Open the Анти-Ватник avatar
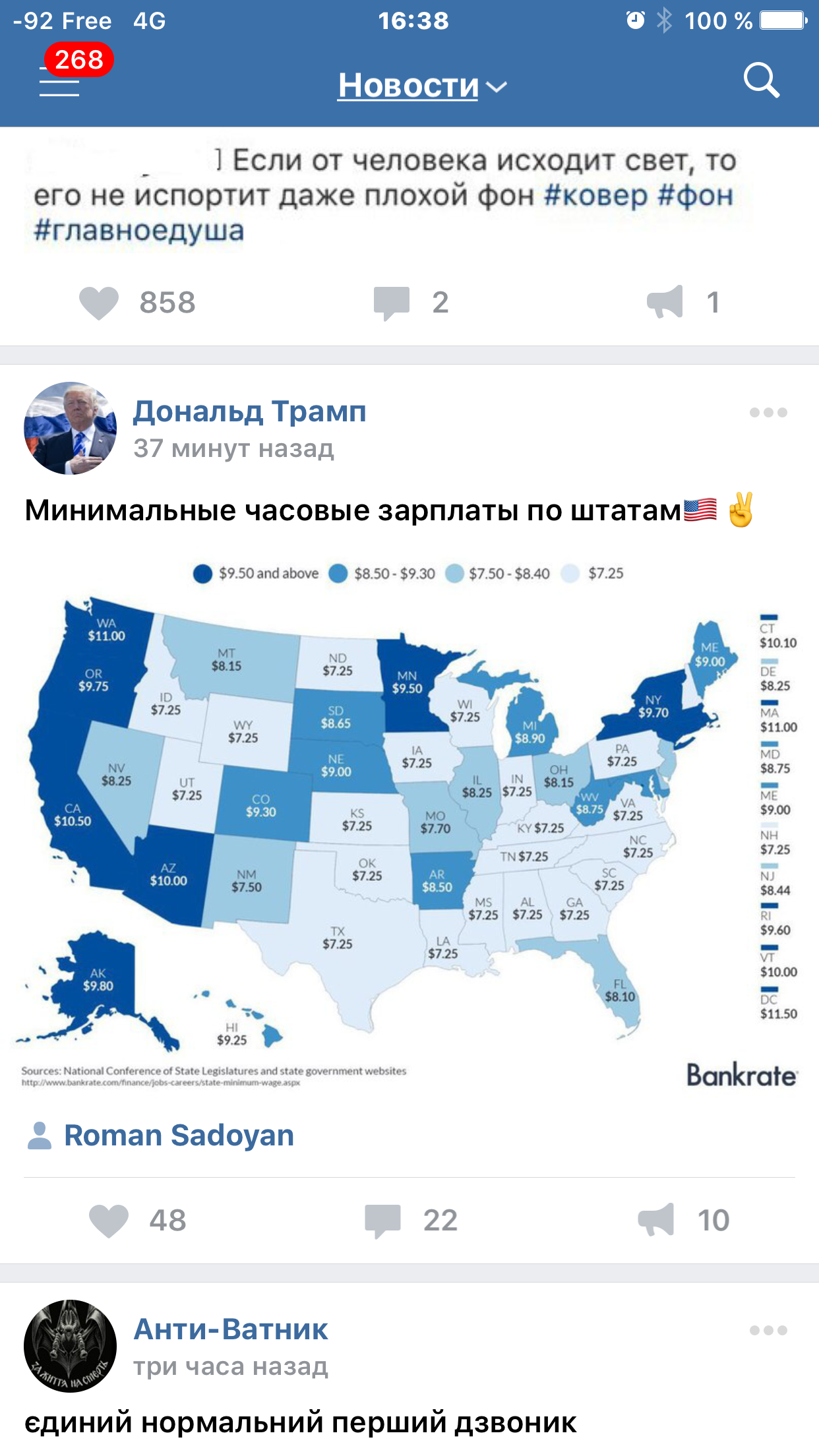 (x=70, y=1346)
